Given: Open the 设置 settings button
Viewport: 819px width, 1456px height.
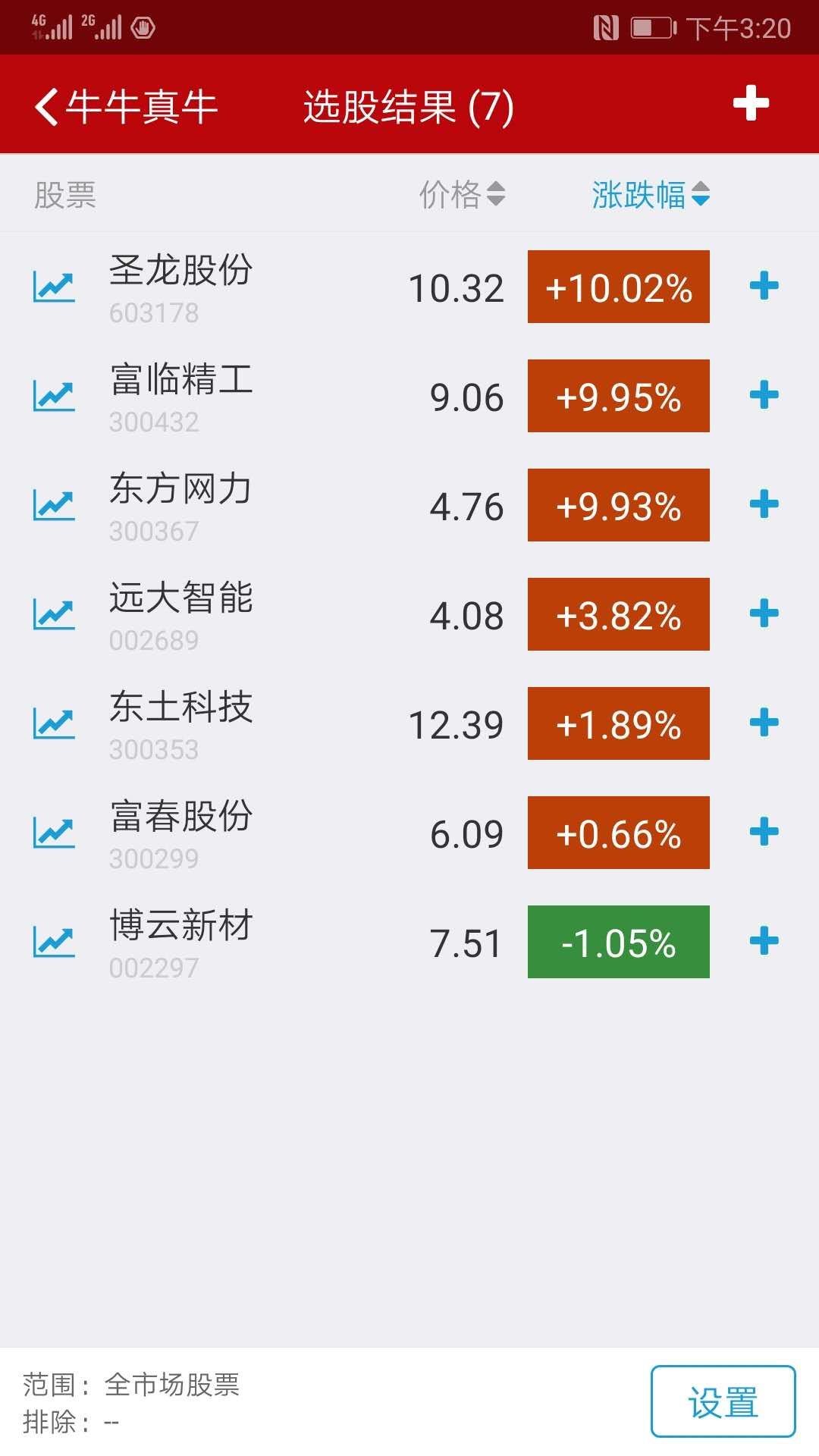Looking at the screenshot, I should point(723,1401).
